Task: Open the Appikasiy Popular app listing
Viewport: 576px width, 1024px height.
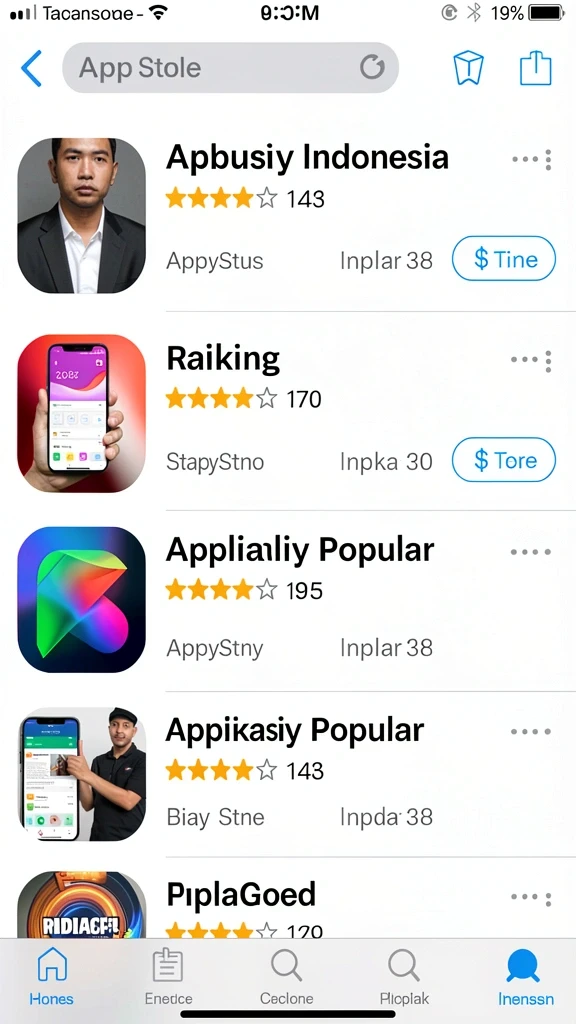Action: click(x=288, y=774)
